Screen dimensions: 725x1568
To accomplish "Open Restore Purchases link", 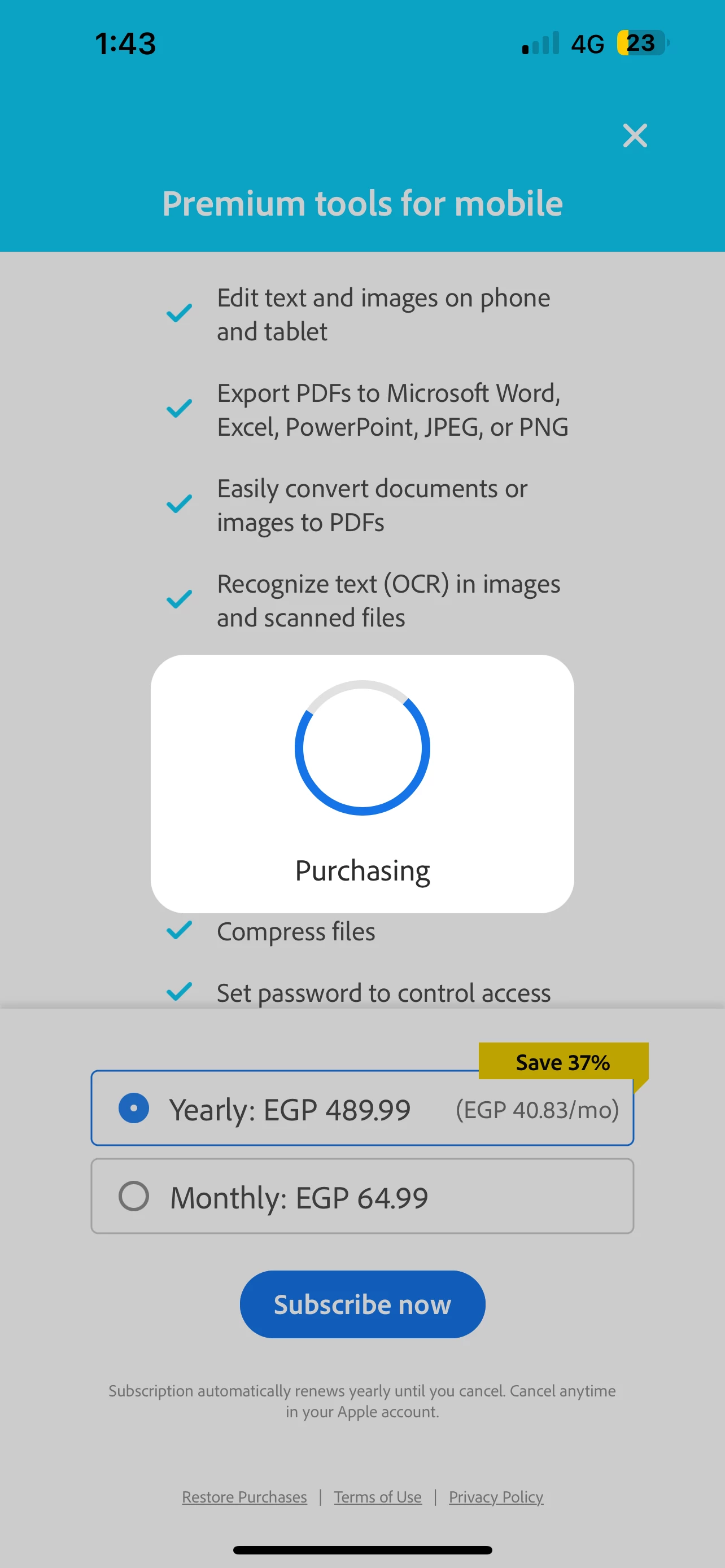I will tap(244, 1497).
